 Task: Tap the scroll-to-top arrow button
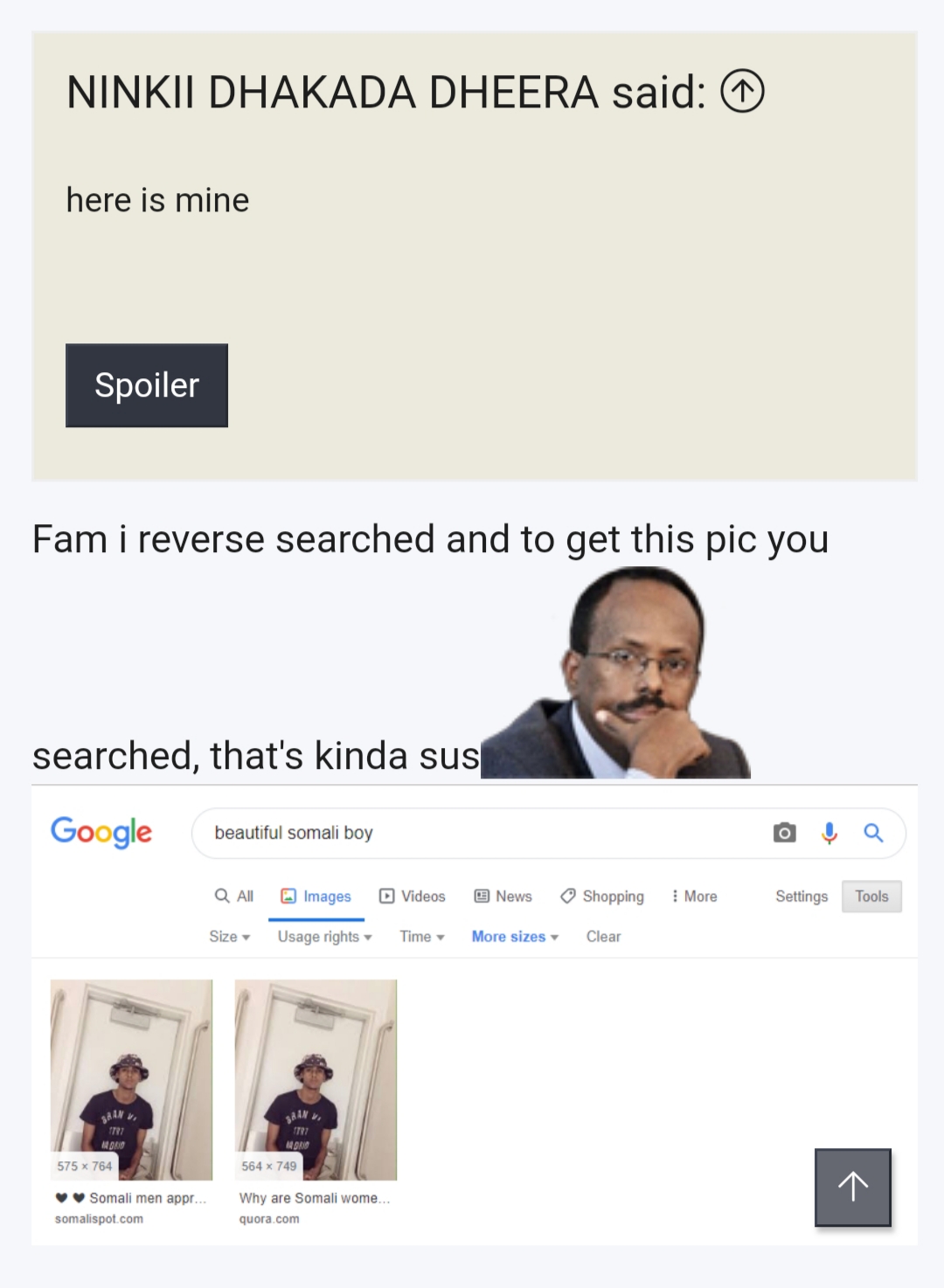point(852,1187)
